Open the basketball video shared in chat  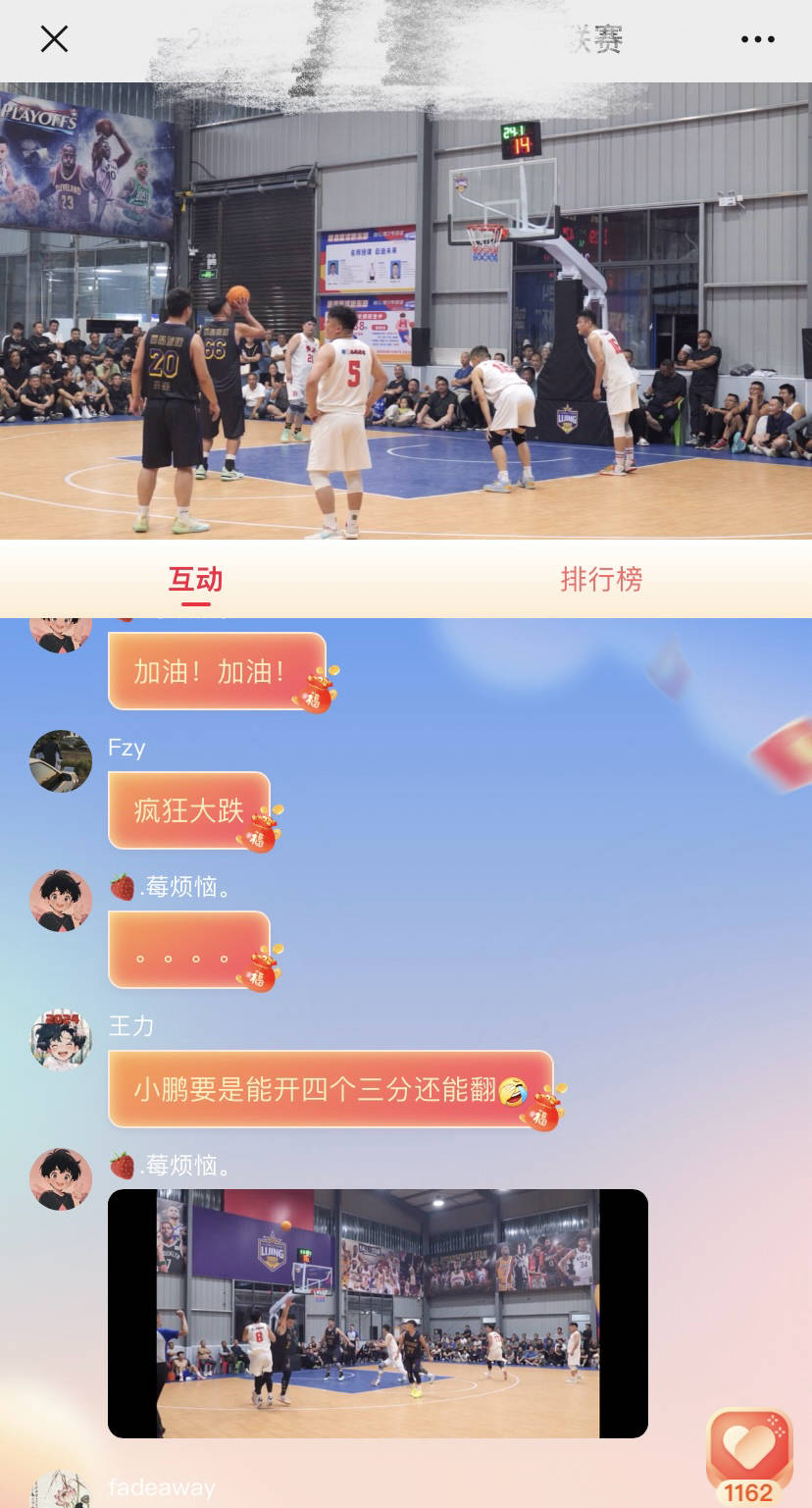[x=378, y=1313]
